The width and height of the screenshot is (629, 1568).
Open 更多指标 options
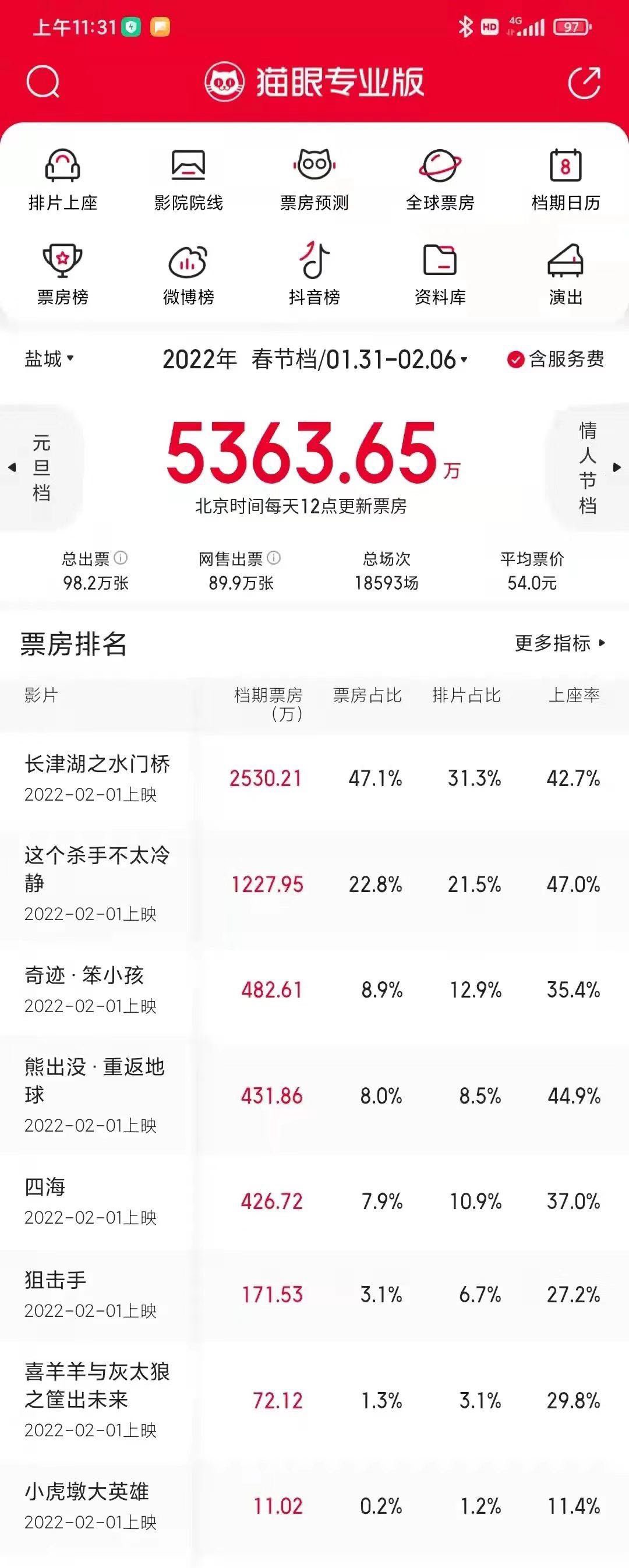[x=560, y=643]
